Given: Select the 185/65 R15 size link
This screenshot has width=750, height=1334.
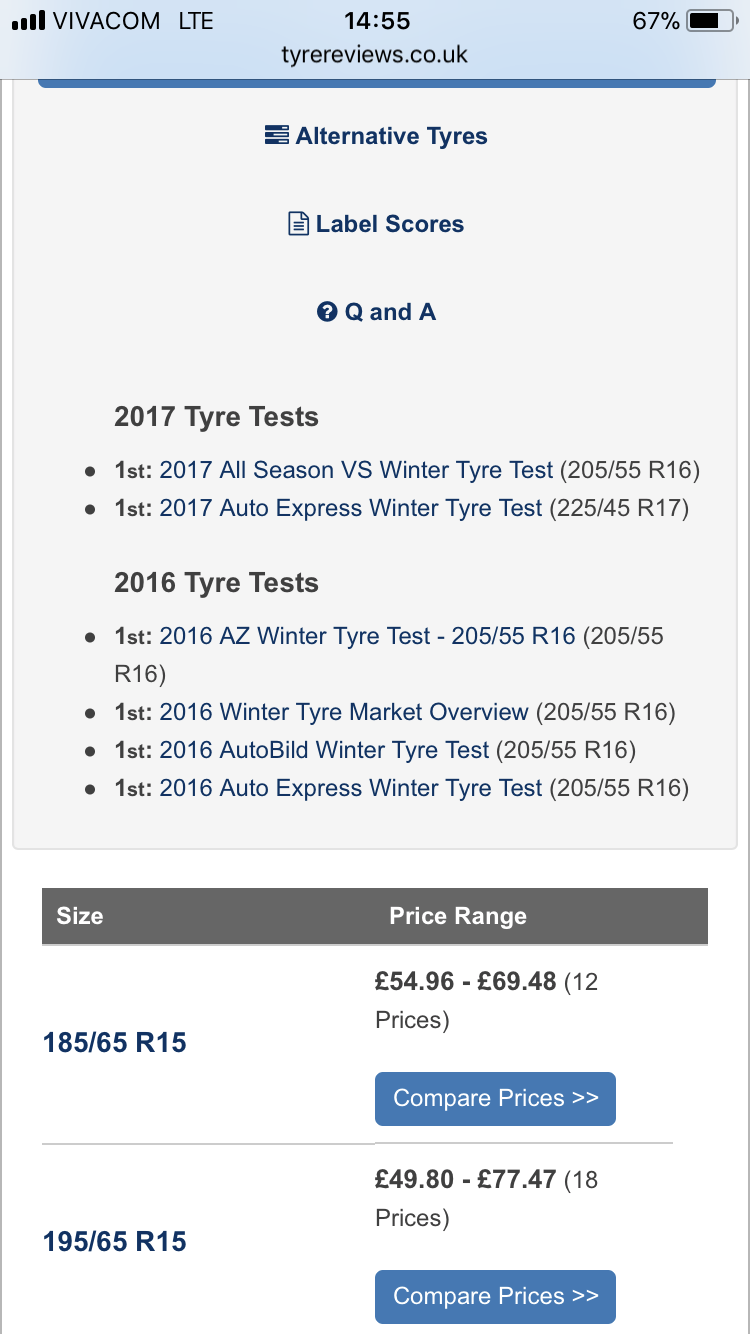Looking at the screenshot, I should click(115, 1043).
